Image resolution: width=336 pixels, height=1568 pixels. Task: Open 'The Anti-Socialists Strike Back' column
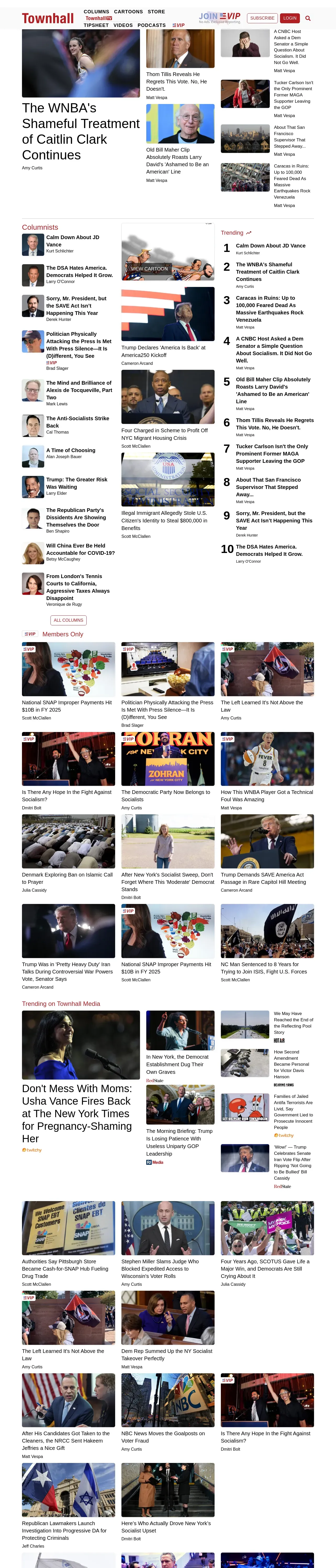coord(77,422)
